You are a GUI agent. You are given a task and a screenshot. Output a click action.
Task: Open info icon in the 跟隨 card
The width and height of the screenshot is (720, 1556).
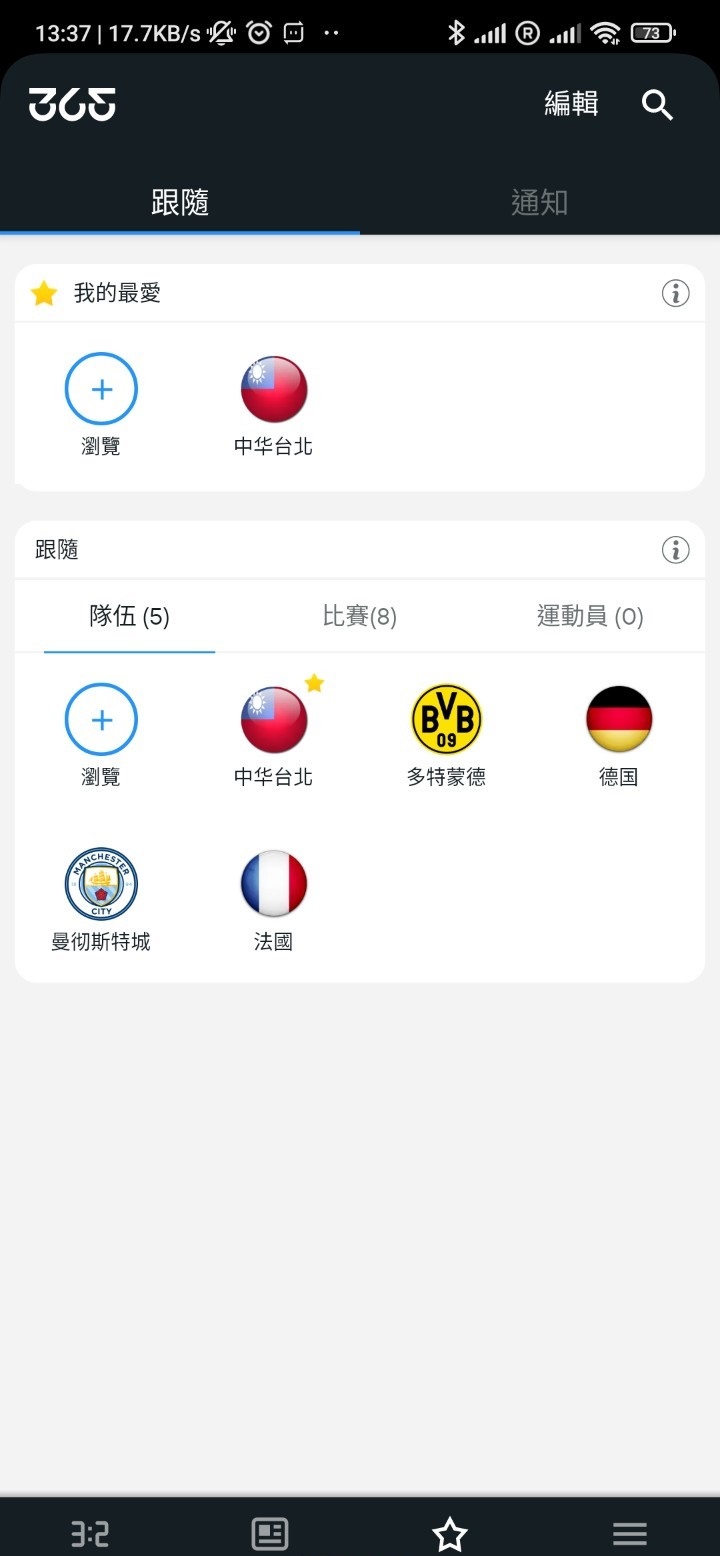pyautogui.click(x=676, y=549)
